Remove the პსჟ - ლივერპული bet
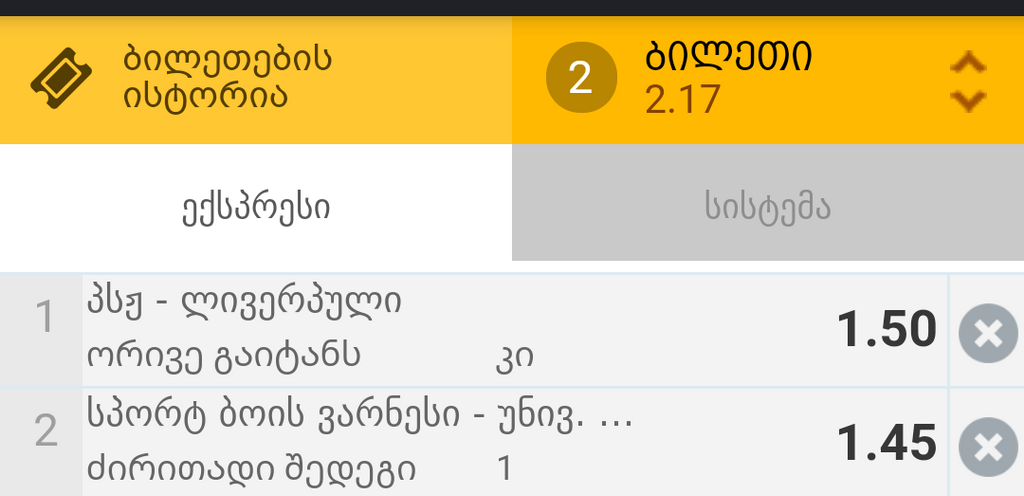The height and width of the screenshot is (496, 1024). 987,333
